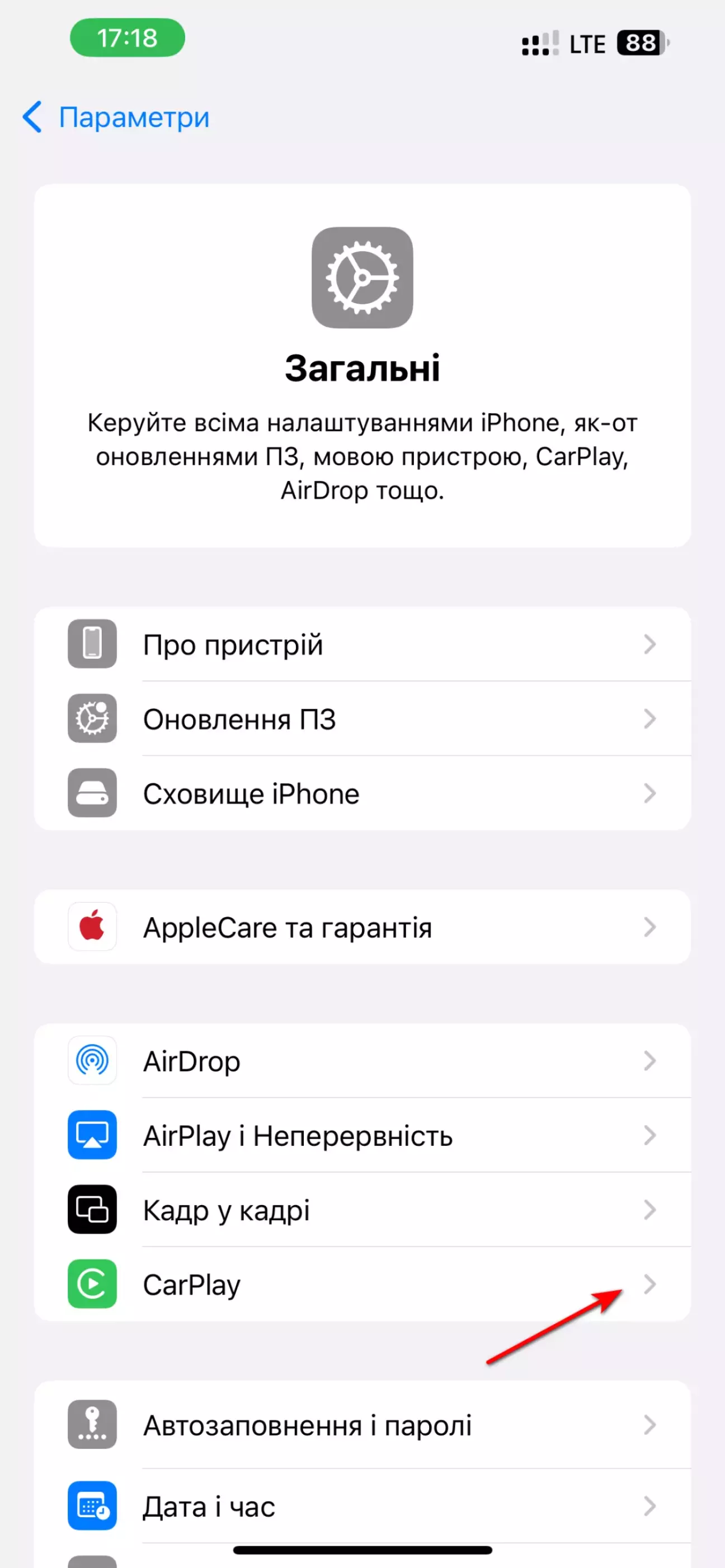Image resolution: width=725 pixels, height=1568 pixels.
Task: Open Сховище iPhone
Action: tap(361, 793)
